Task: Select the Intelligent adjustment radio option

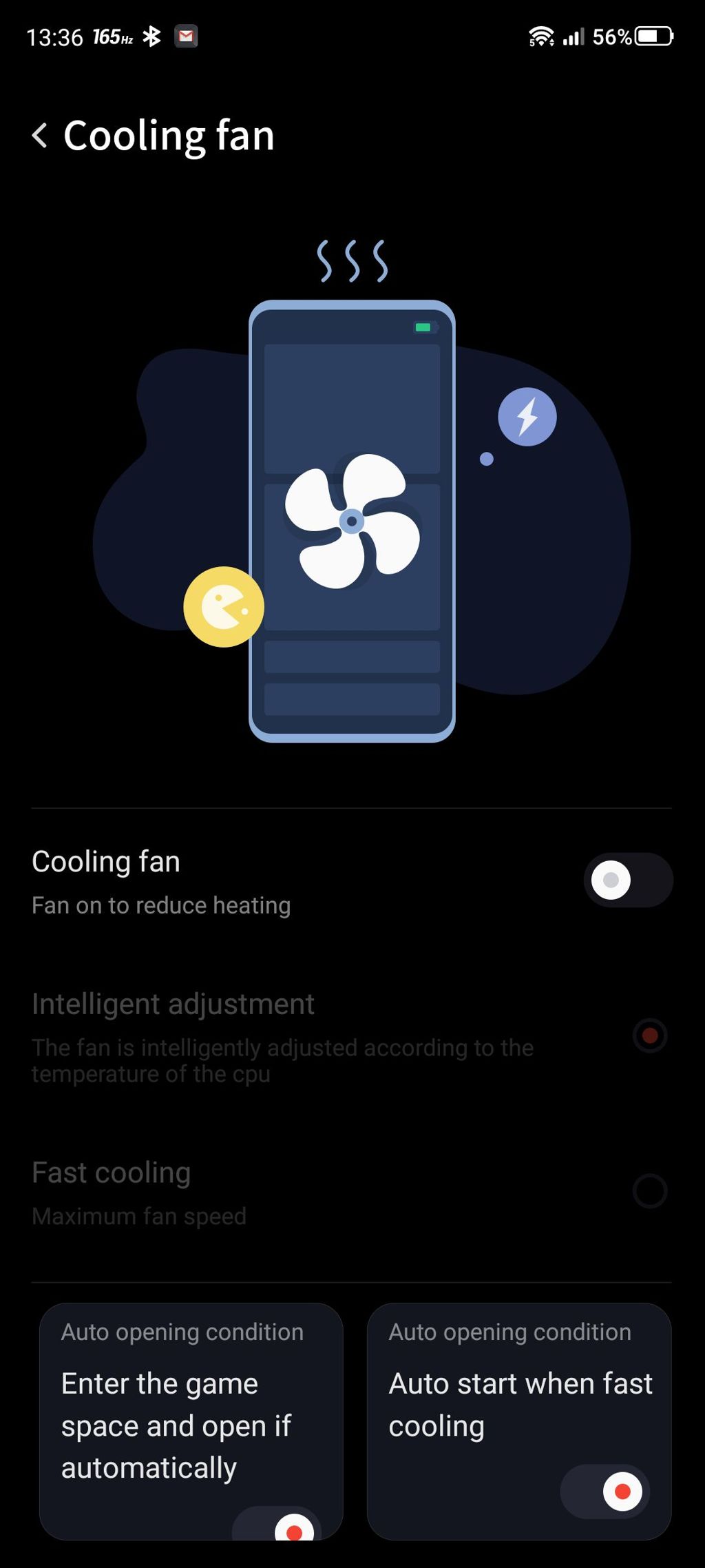Action: [x=650, y=1035]
